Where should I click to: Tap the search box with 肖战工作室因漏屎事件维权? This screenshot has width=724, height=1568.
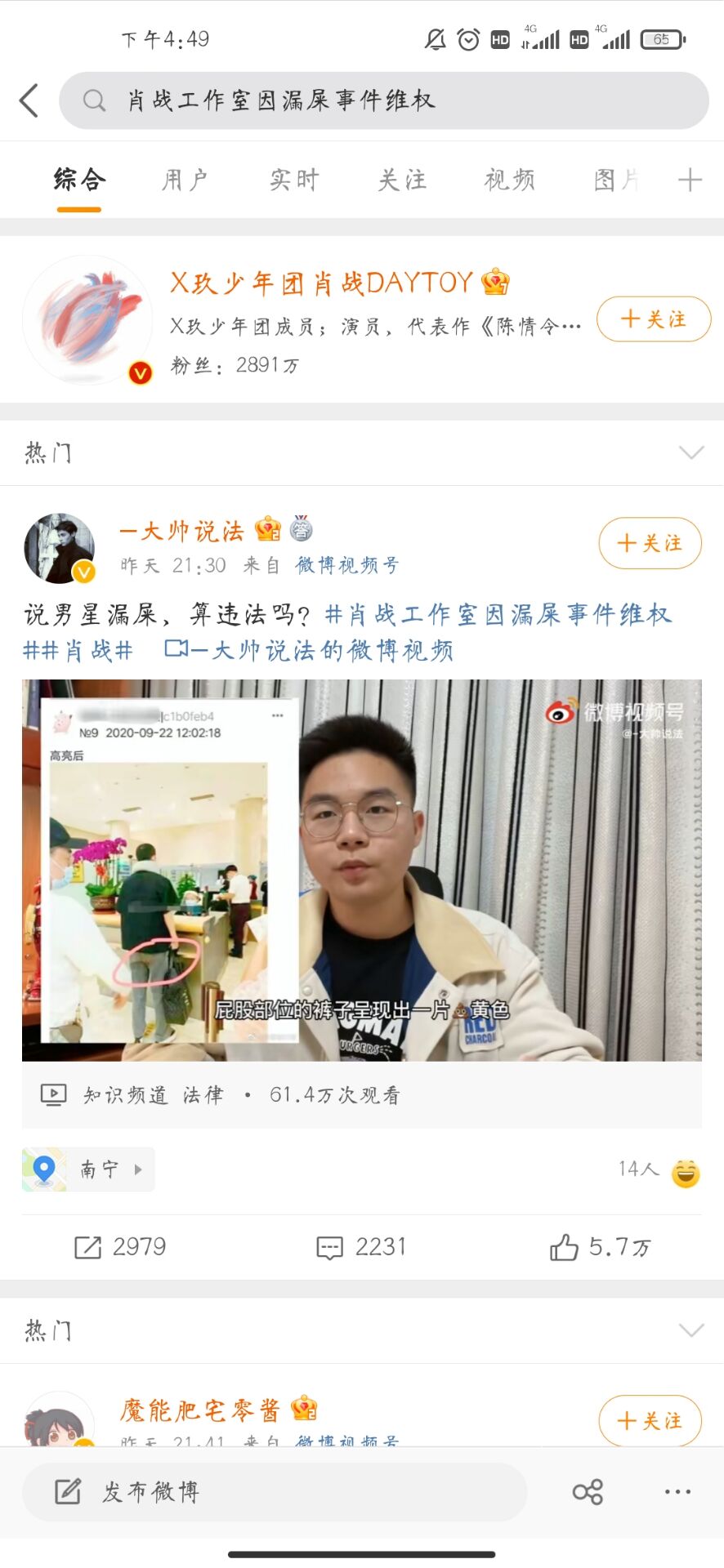click(x=382, y=100)
